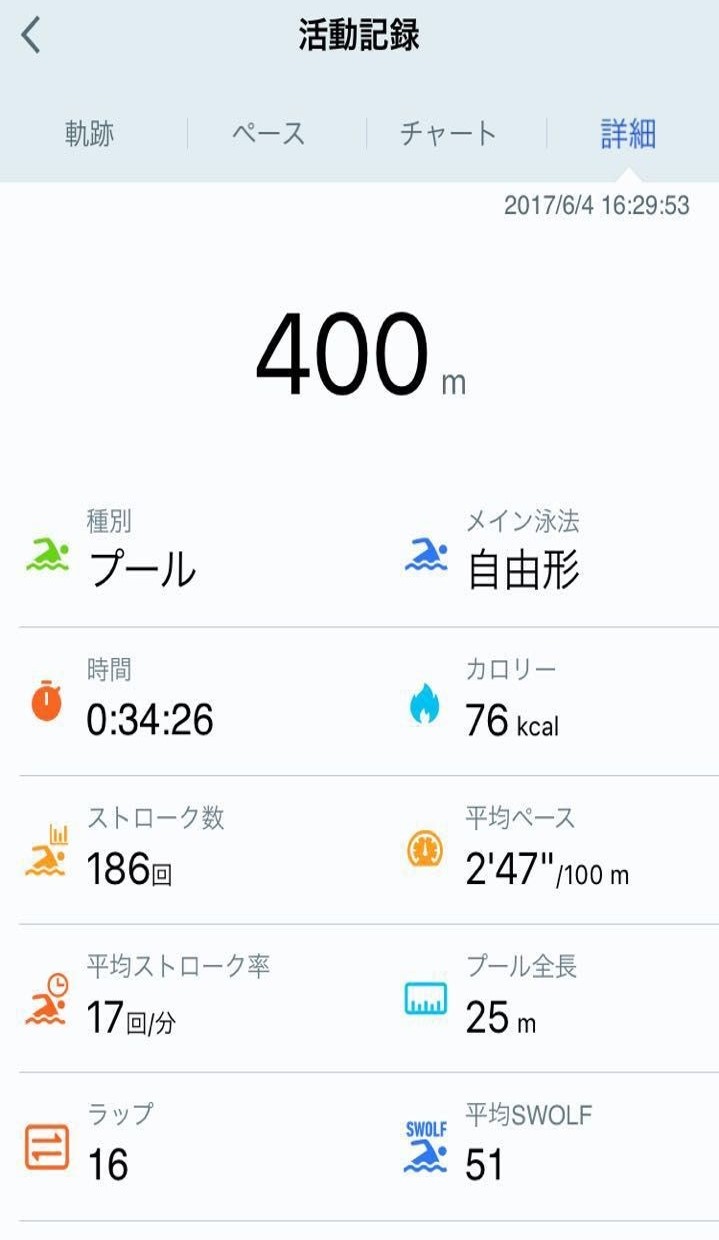Go back from the 活動記録 screen
Screen dimensions: 719x1240
[32, 36]
